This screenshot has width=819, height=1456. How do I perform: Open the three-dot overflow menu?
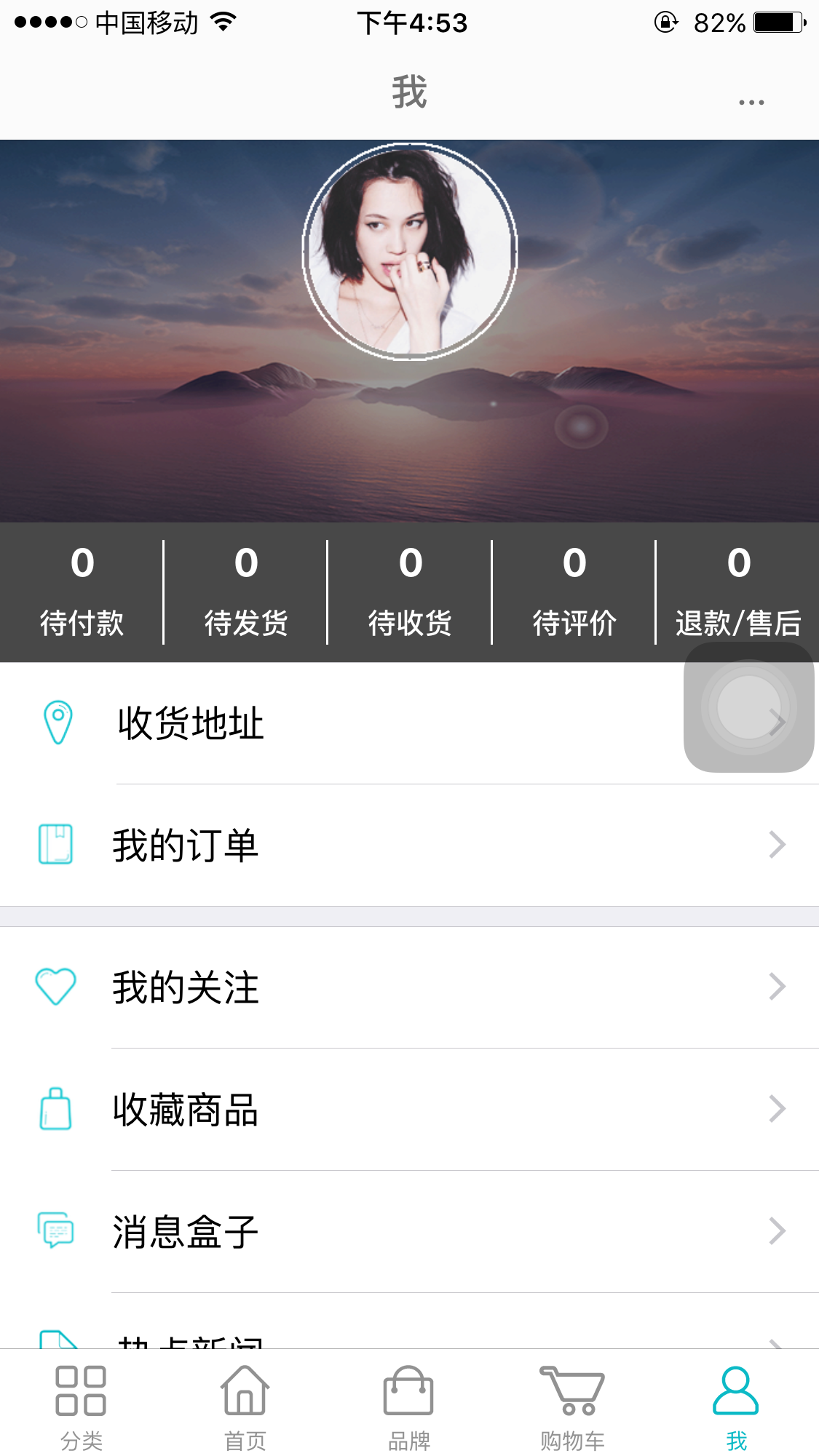pyautogui.click(x=751, y=103)
